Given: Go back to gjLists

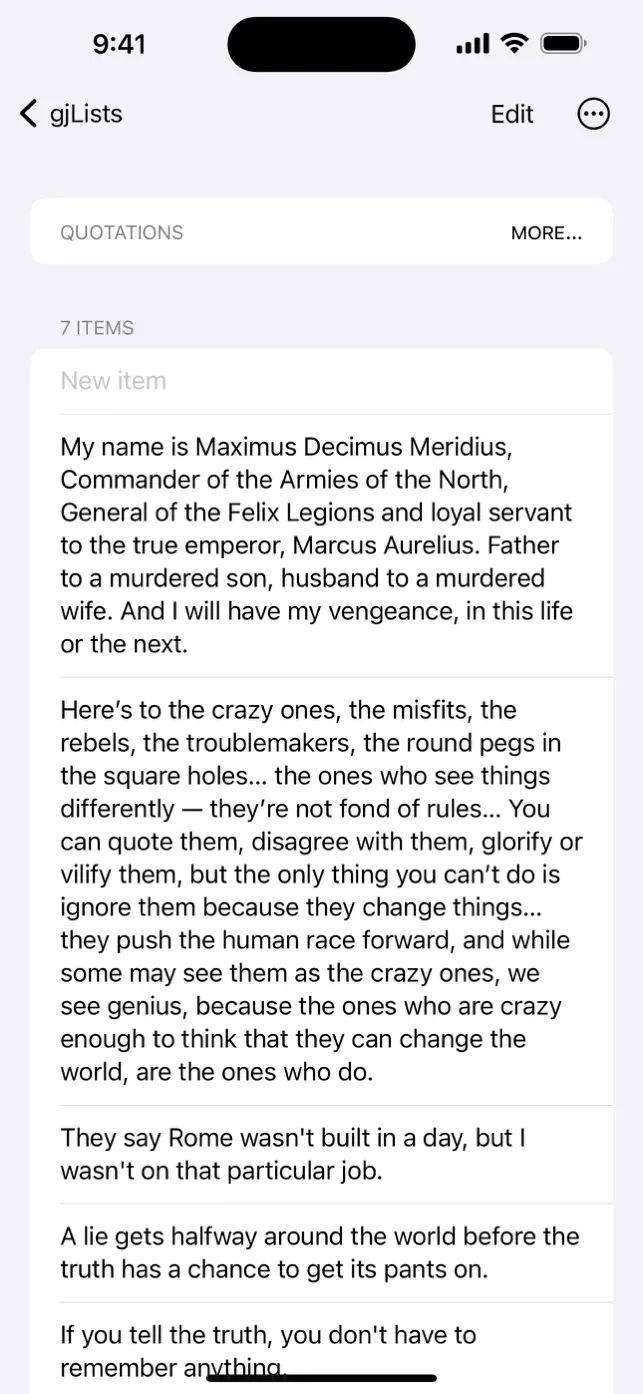Looking at the screenshot, I should pyautogui.click(x=71, y=114).
